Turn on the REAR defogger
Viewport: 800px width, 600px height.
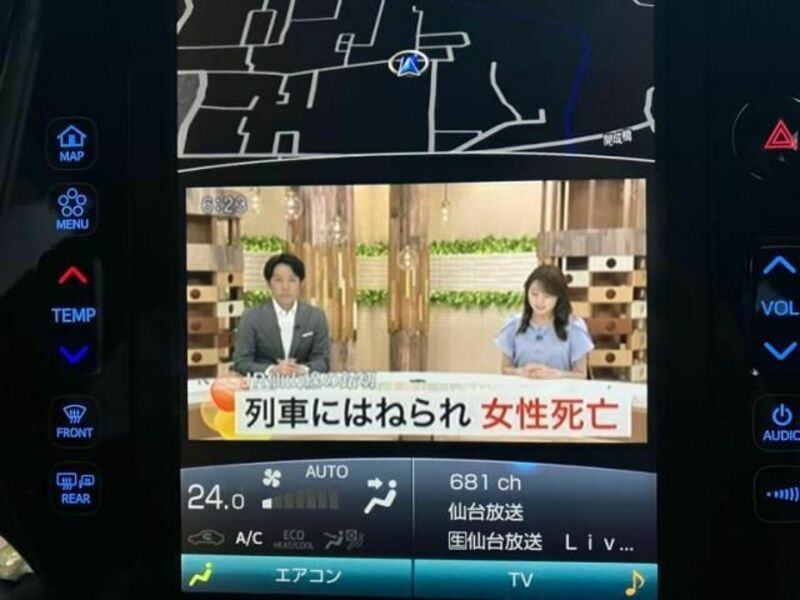(x=74, y=488)
